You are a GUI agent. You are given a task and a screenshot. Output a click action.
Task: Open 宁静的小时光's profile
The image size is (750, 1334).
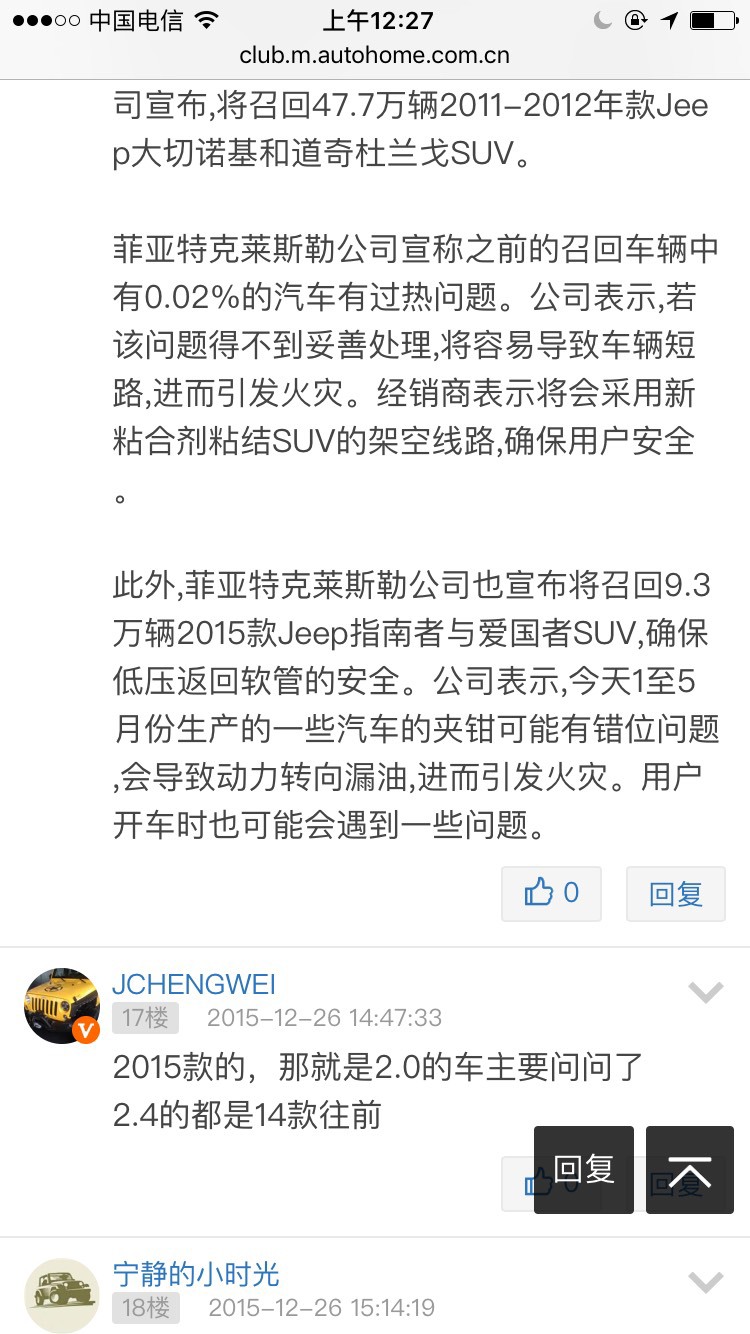[196, 1274]
